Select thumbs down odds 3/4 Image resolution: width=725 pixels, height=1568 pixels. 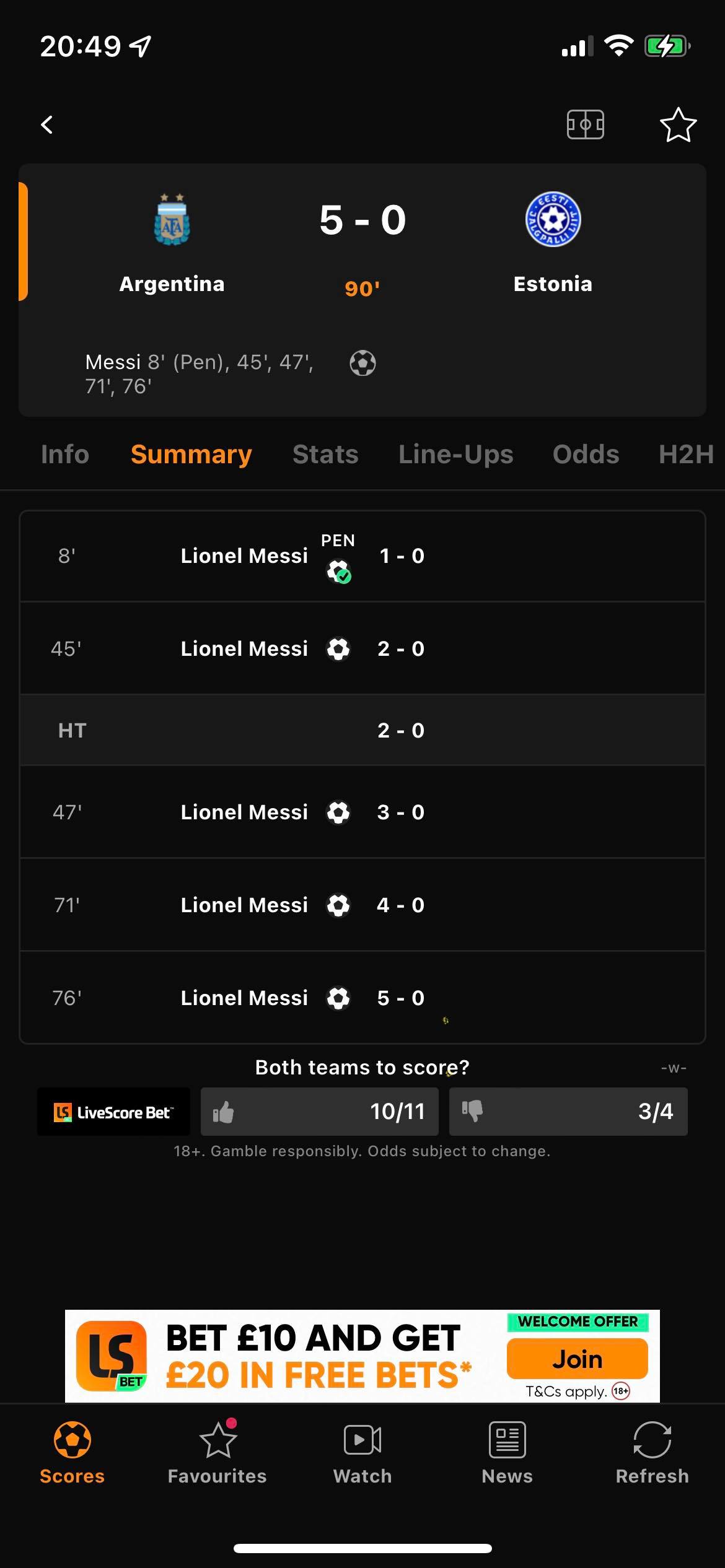point(568,1112)
